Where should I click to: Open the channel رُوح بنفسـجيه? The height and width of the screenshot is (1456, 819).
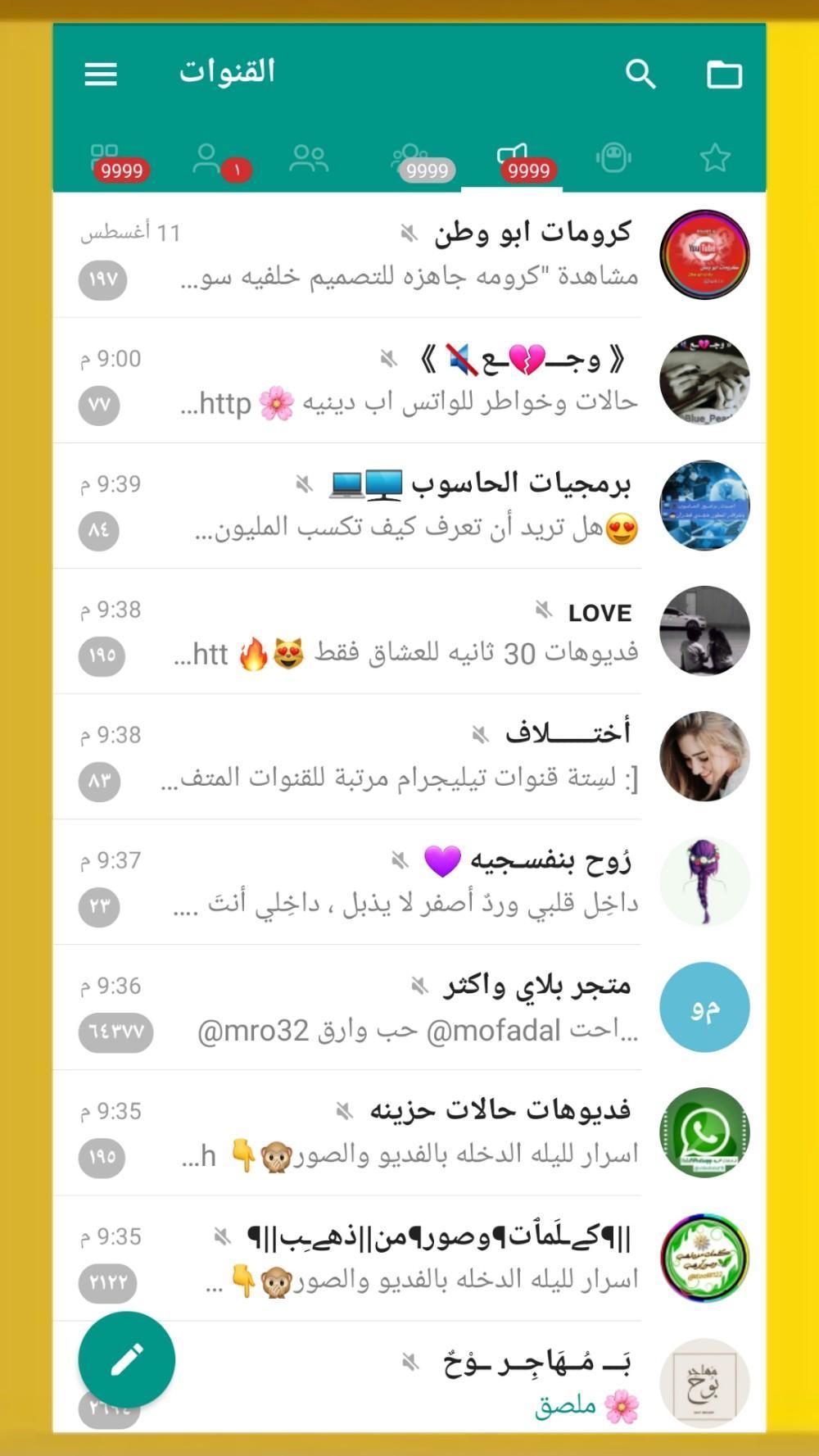pos(409,882)
